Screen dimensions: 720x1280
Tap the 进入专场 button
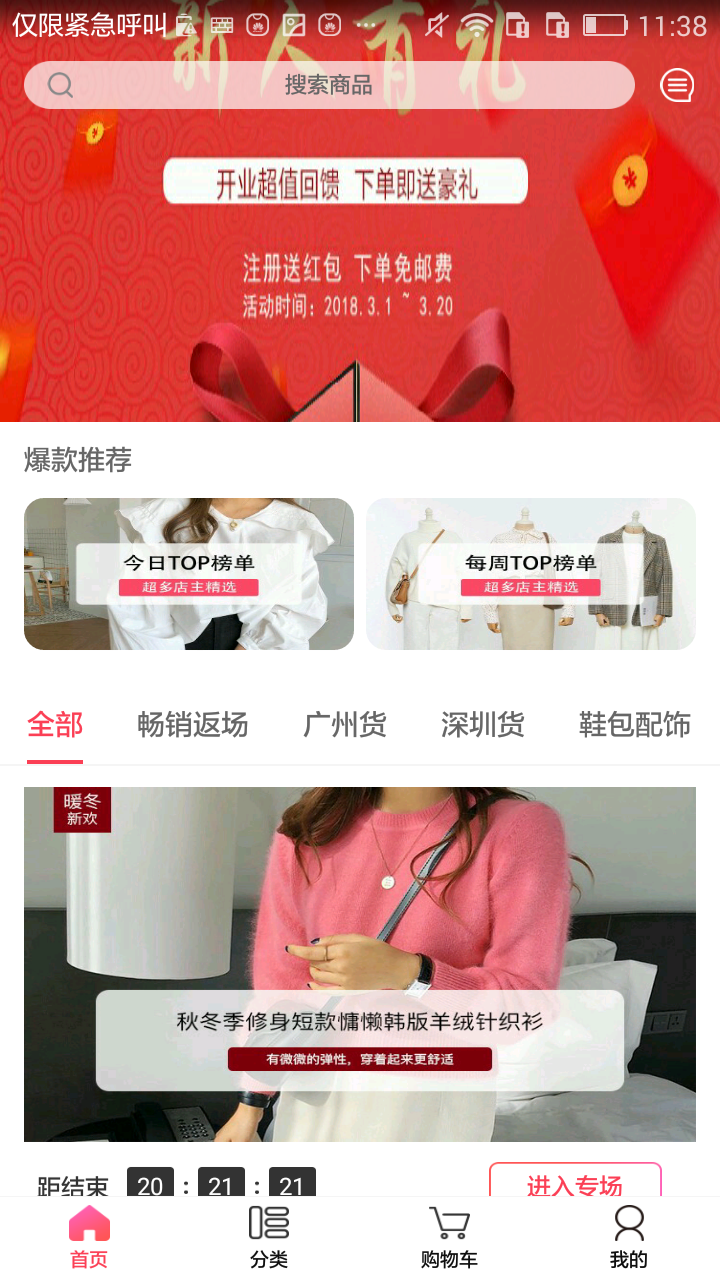575,1184
